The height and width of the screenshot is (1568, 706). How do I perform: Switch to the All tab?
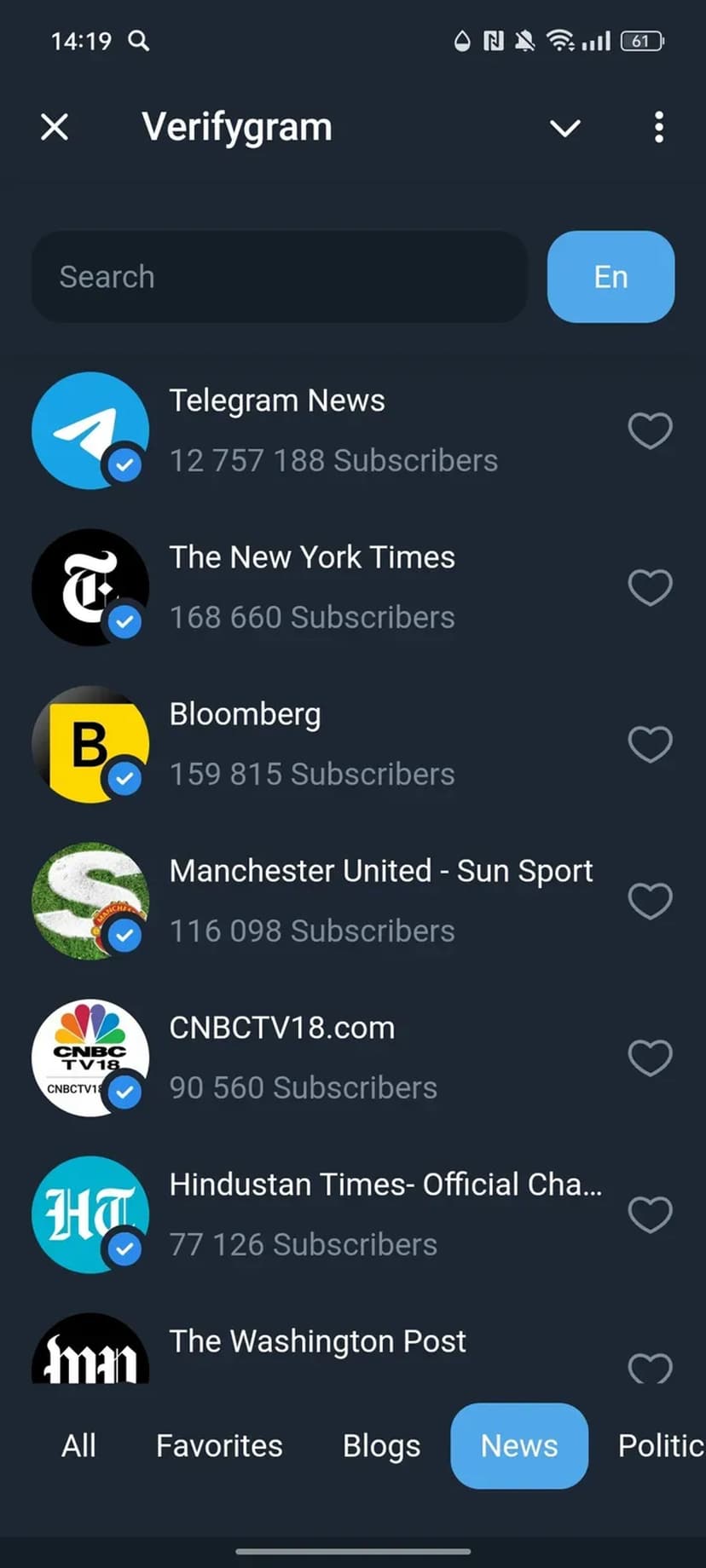78,1446
